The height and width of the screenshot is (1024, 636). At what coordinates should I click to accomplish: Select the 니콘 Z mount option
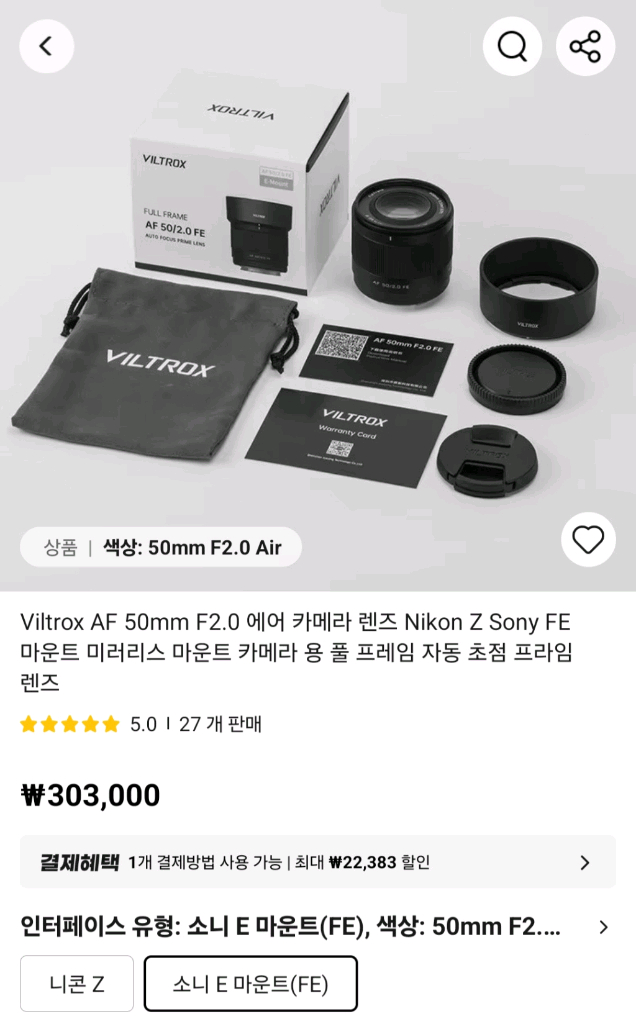pos(77,984)
